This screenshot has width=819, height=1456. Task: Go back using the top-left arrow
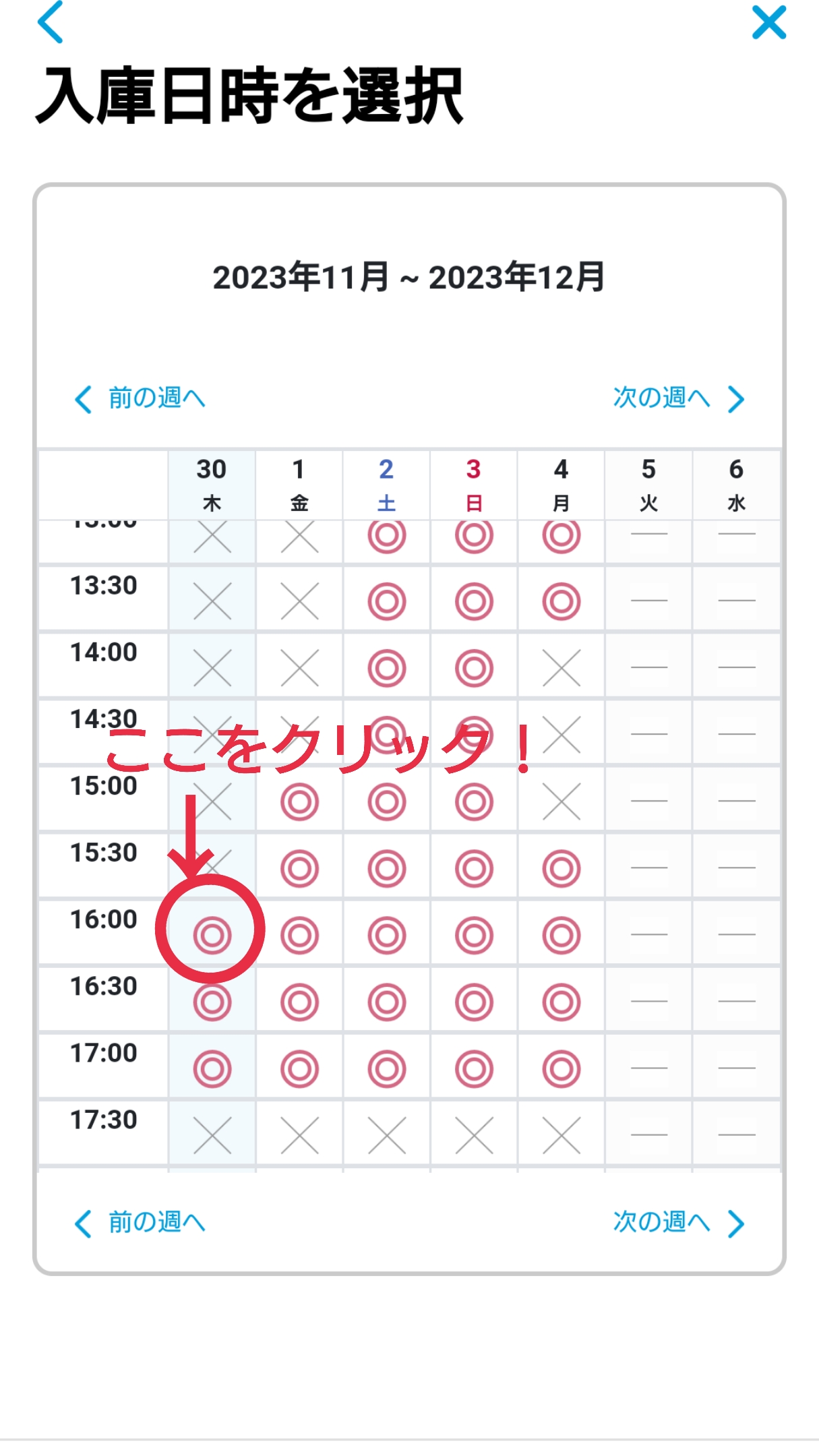click(x=51, y=22)
